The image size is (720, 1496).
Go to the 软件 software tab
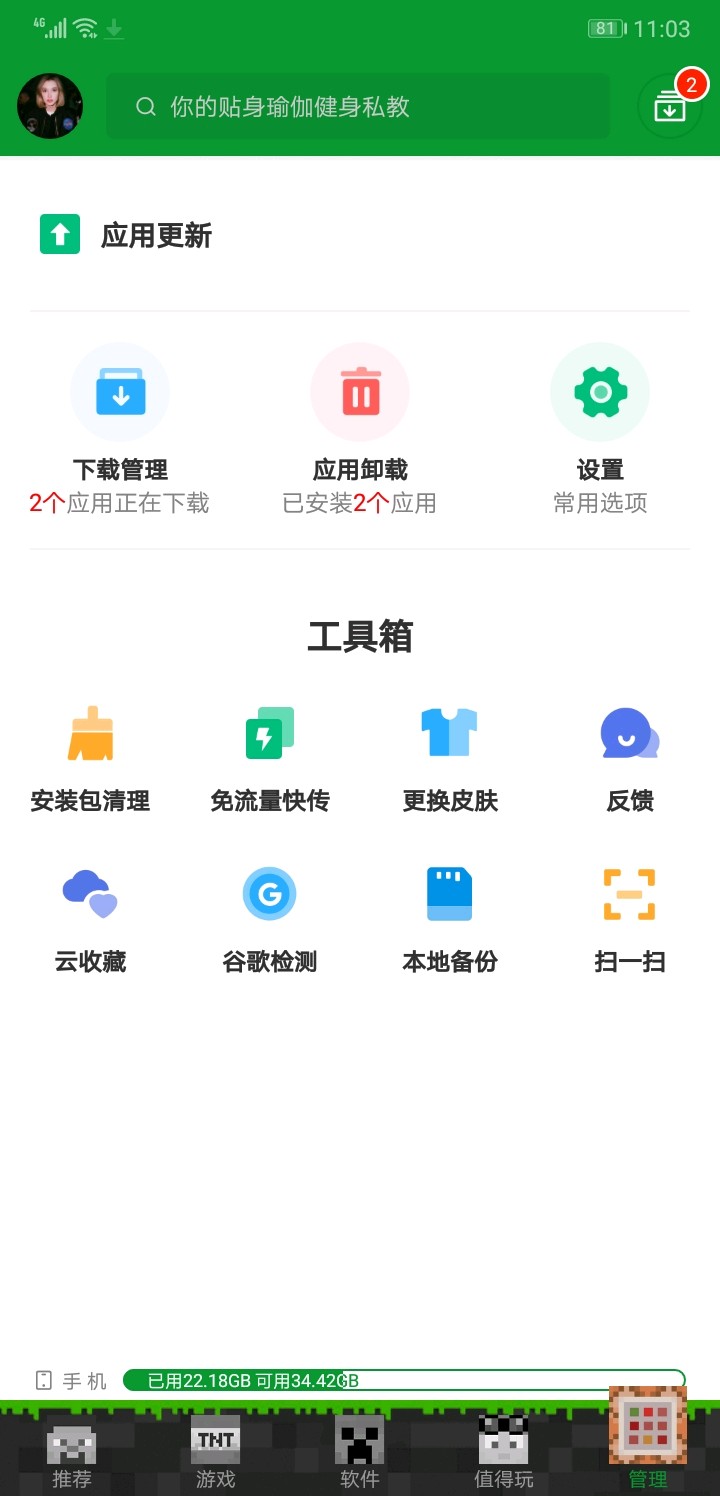pos(360,1452)
